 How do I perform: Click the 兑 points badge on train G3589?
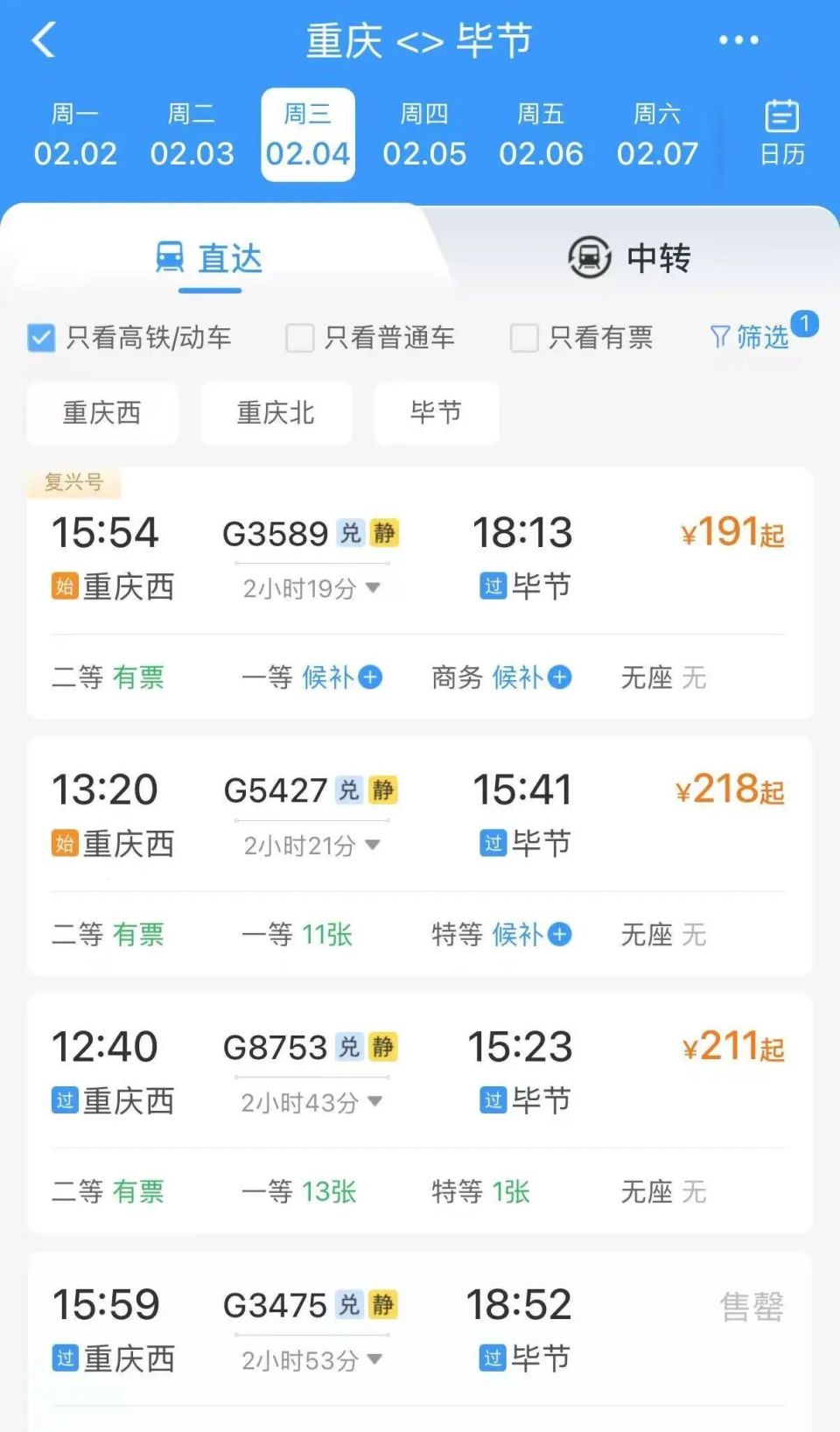(x=353, y=532)
